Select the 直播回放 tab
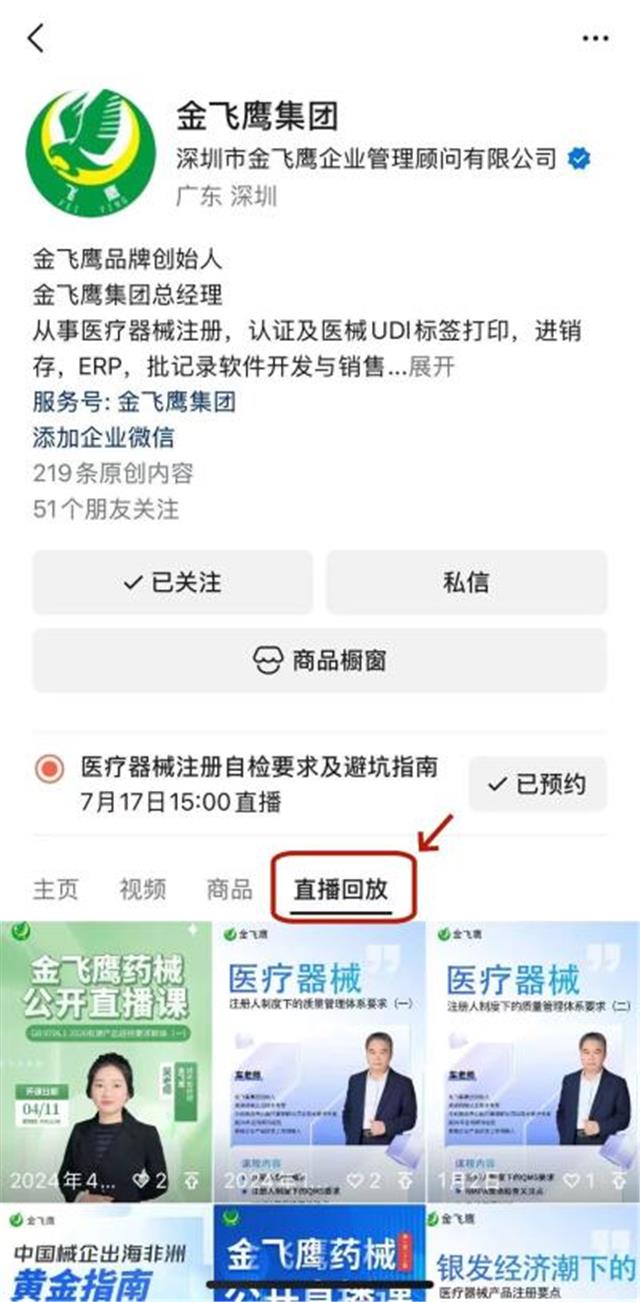This screenshot has width=640, height=1302. 340,889
